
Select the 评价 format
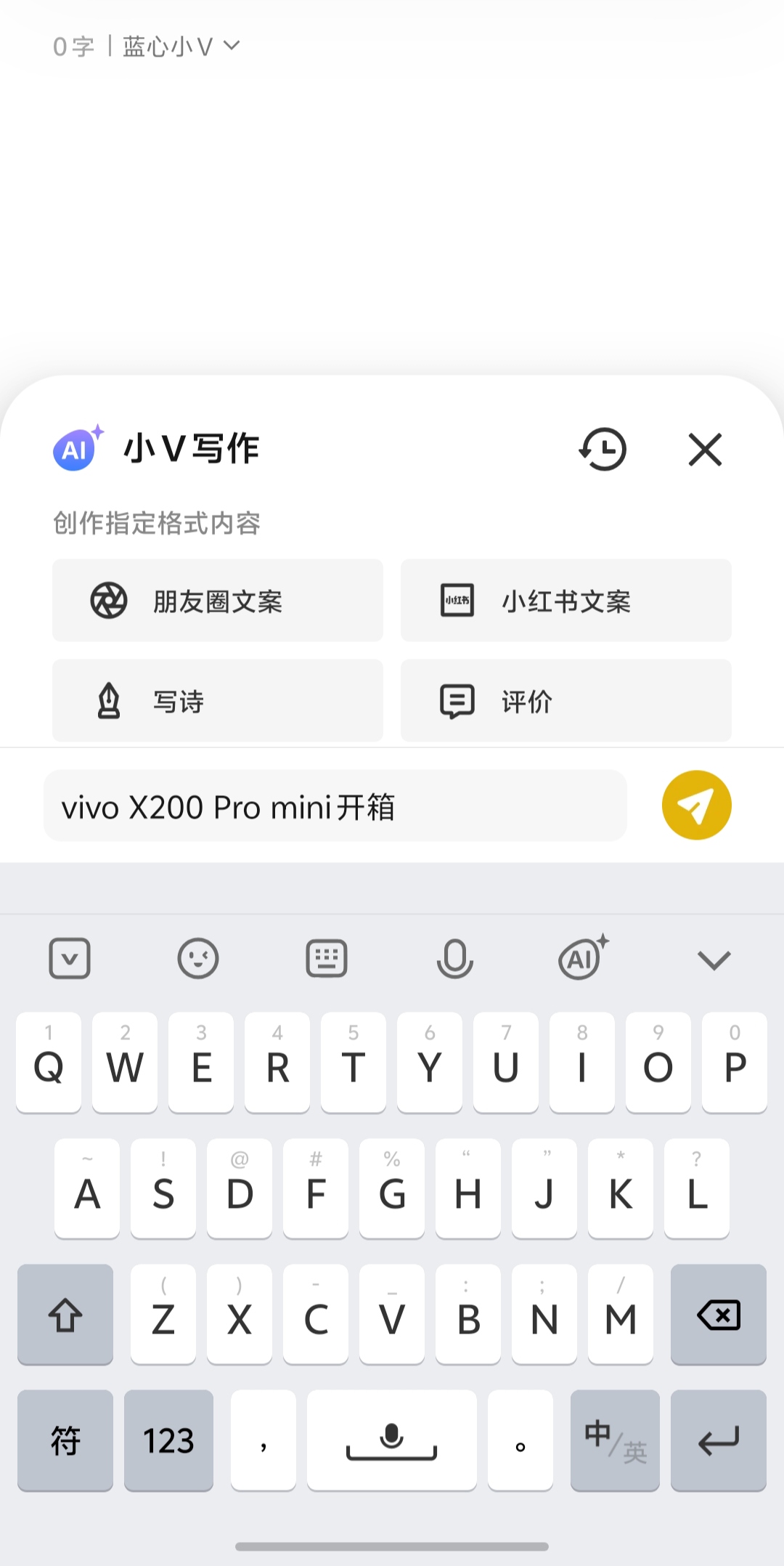(x=566, y=701)
